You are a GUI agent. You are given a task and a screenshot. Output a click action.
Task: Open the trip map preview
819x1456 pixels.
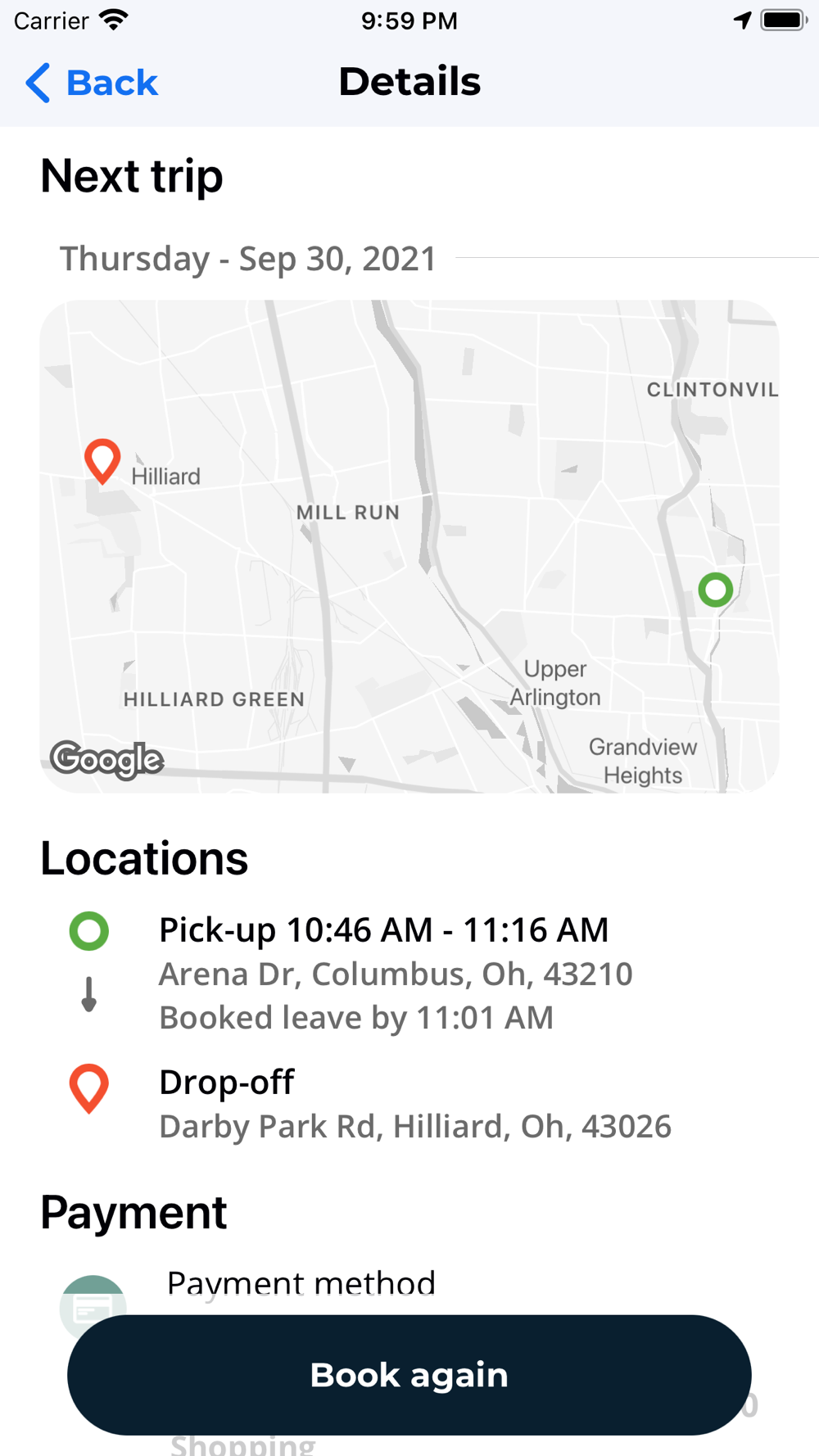409,546
